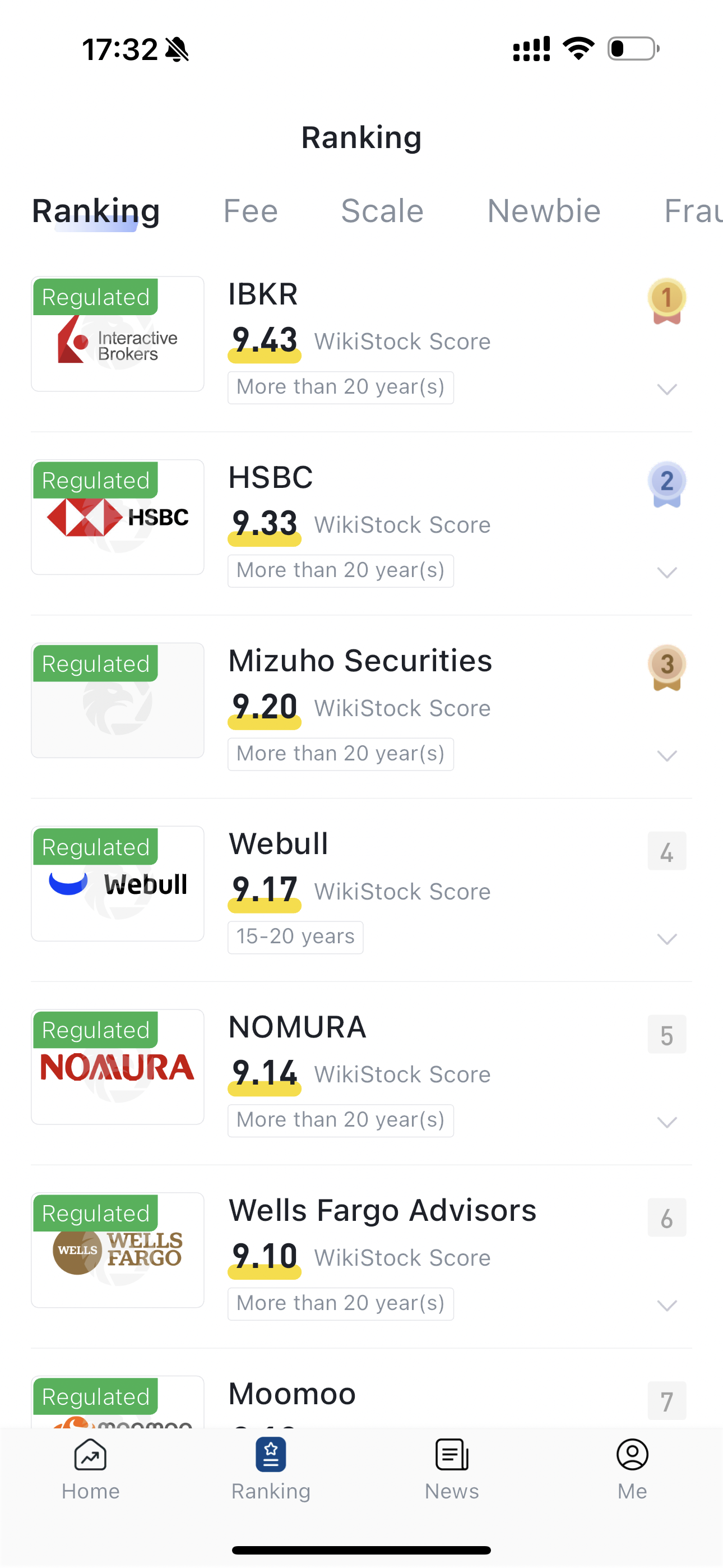Image resolution: width=723 pixels, height=1568 pixels.
Task: Open the IBKR broker entry
Action: (263, 294)
